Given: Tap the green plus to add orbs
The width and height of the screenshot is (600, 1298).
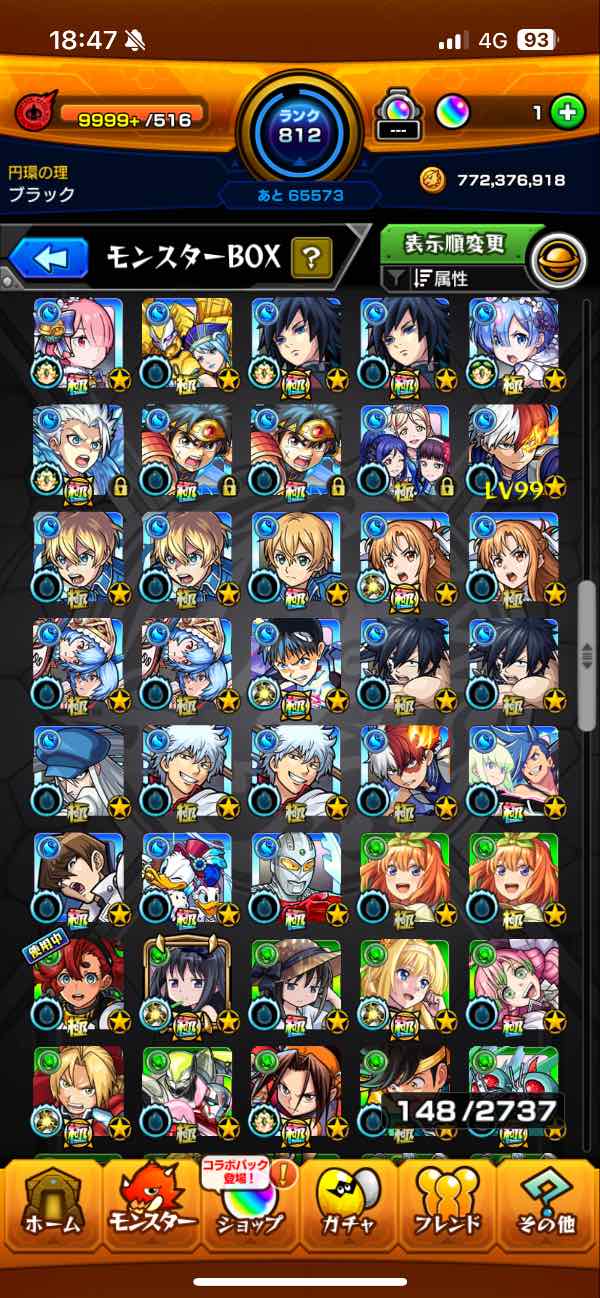Looking at the screenshot, I should (x=568, y=113).
